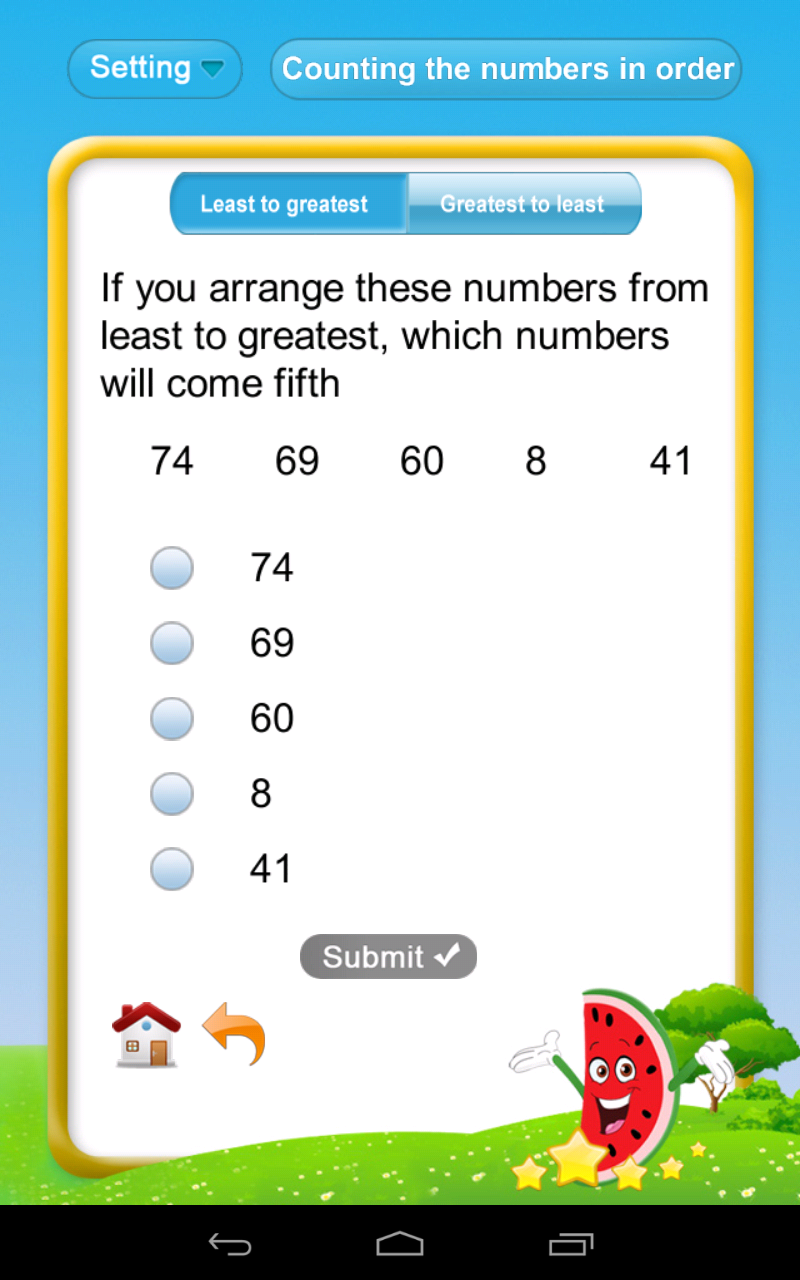Select the radio button for 74
This screenshot has height=1280, width=800.
pyautogui.click(x=171, y=567)
